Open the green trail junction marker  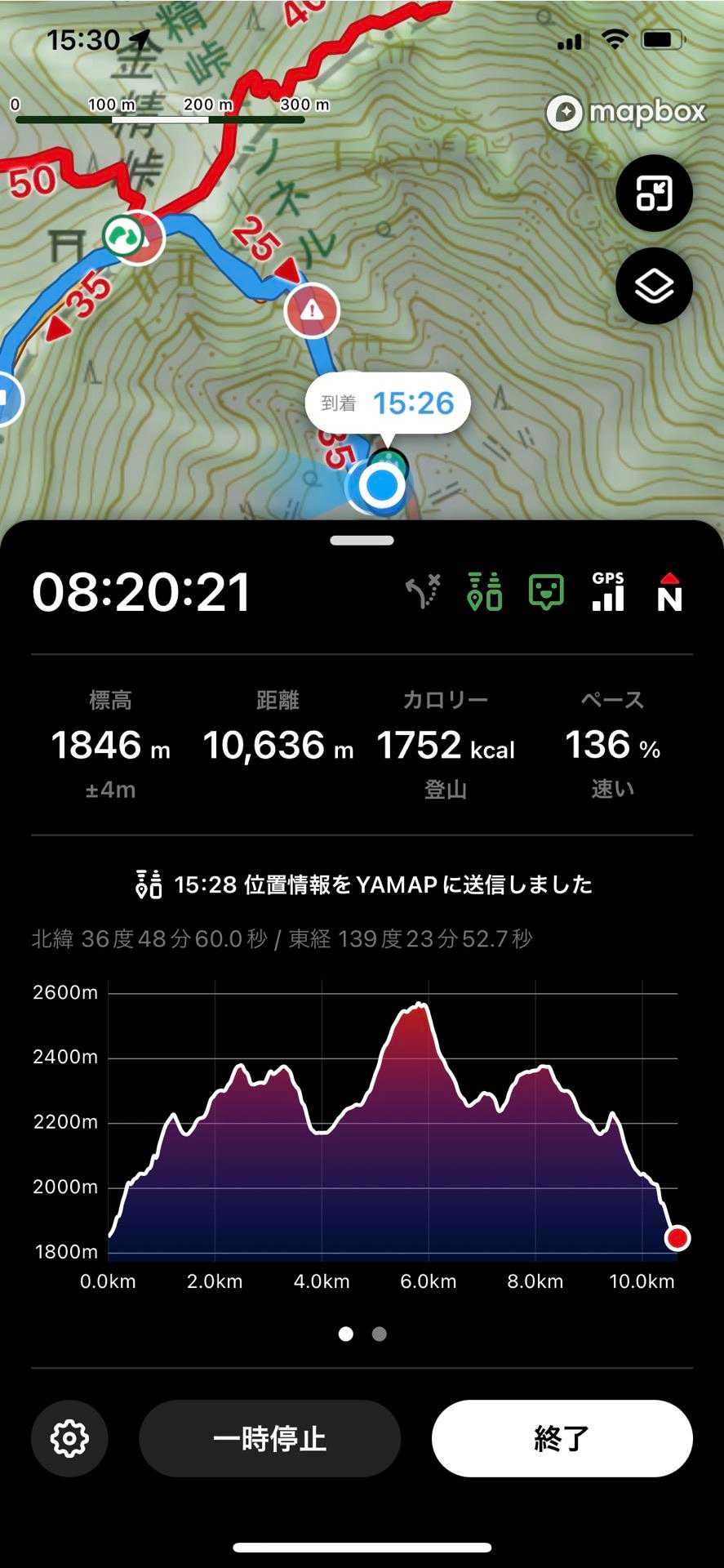coord(122,236)
